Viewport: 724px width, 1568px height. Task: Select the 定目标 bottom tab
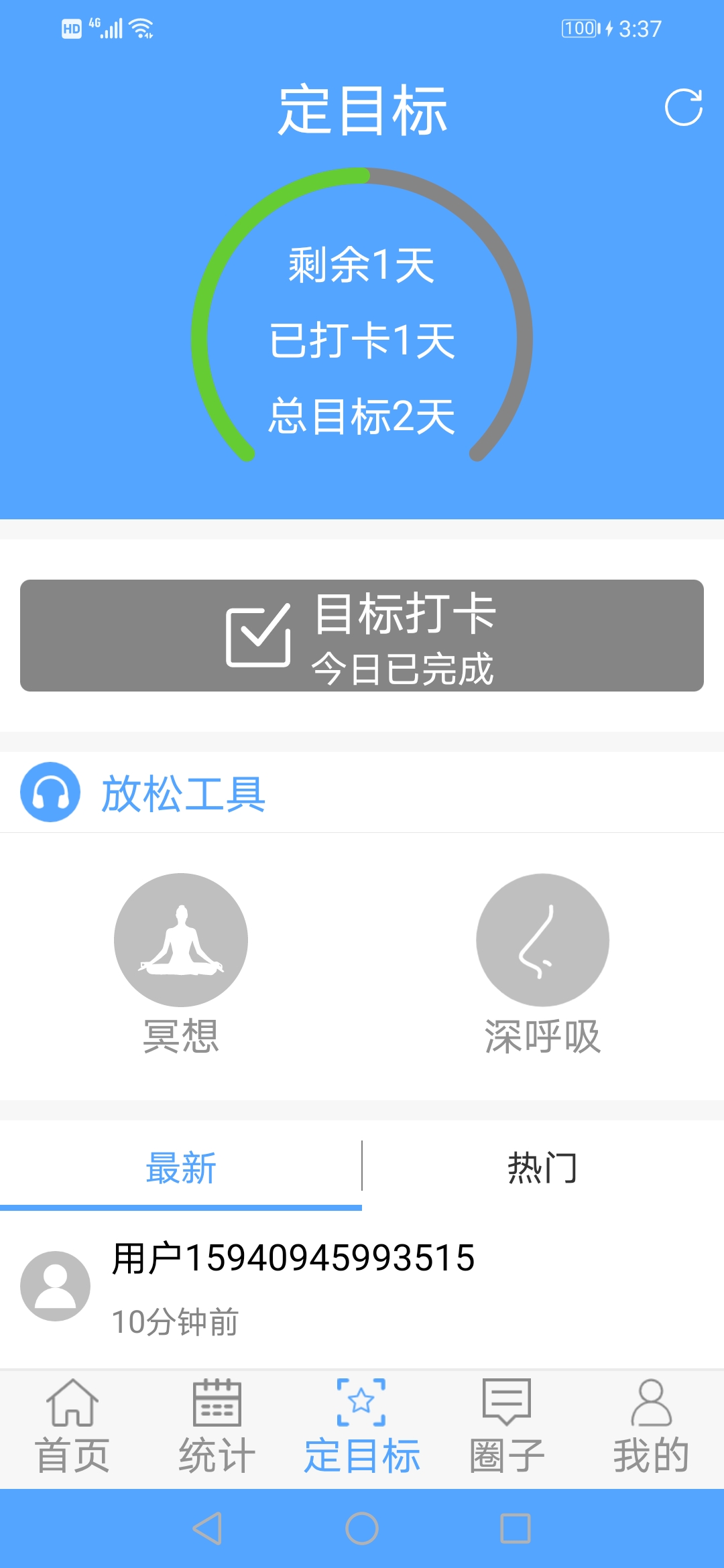[x=362, y=1427]
